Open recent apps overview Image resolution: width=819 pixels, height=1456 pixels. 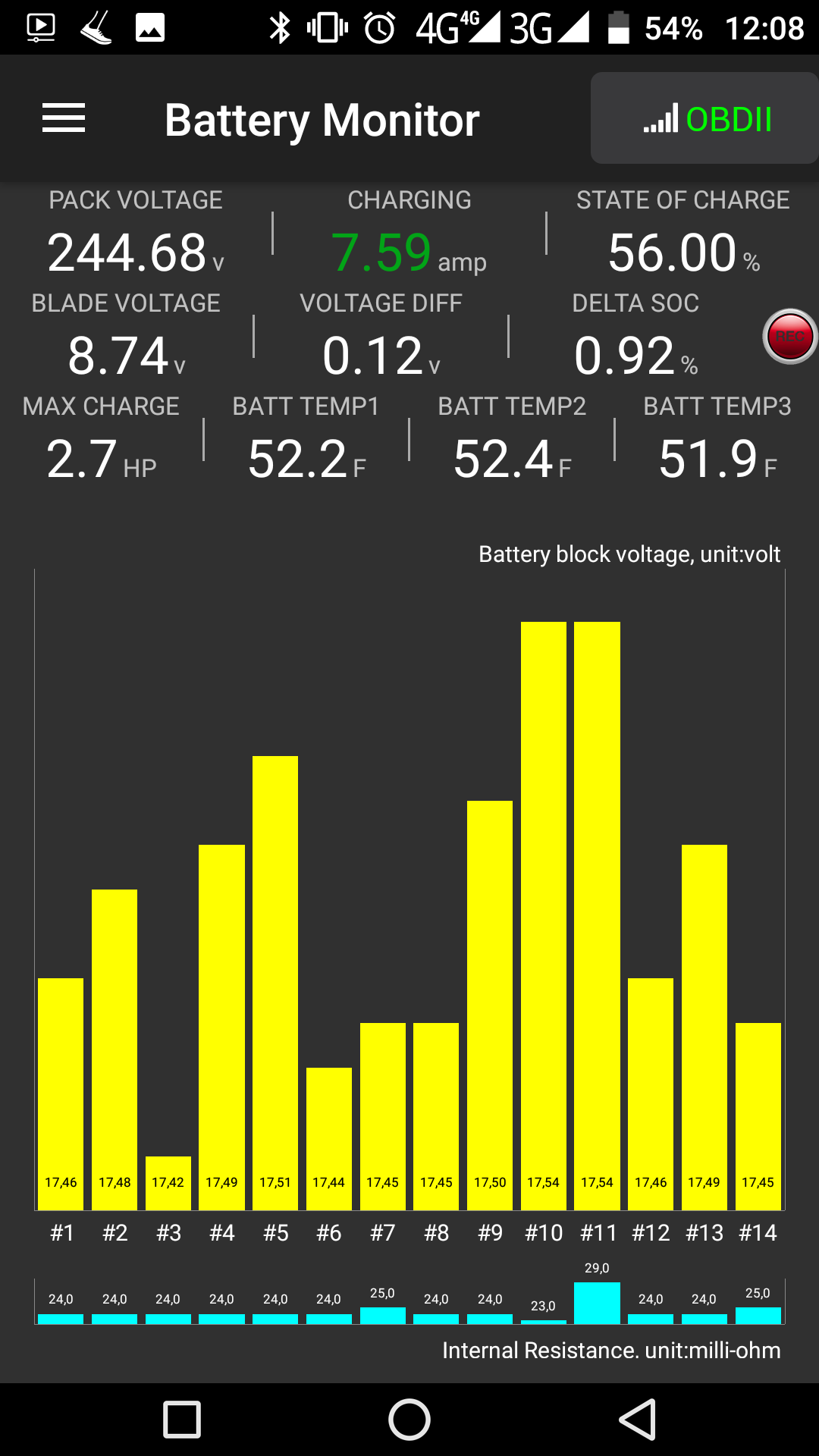[182, 1420]
